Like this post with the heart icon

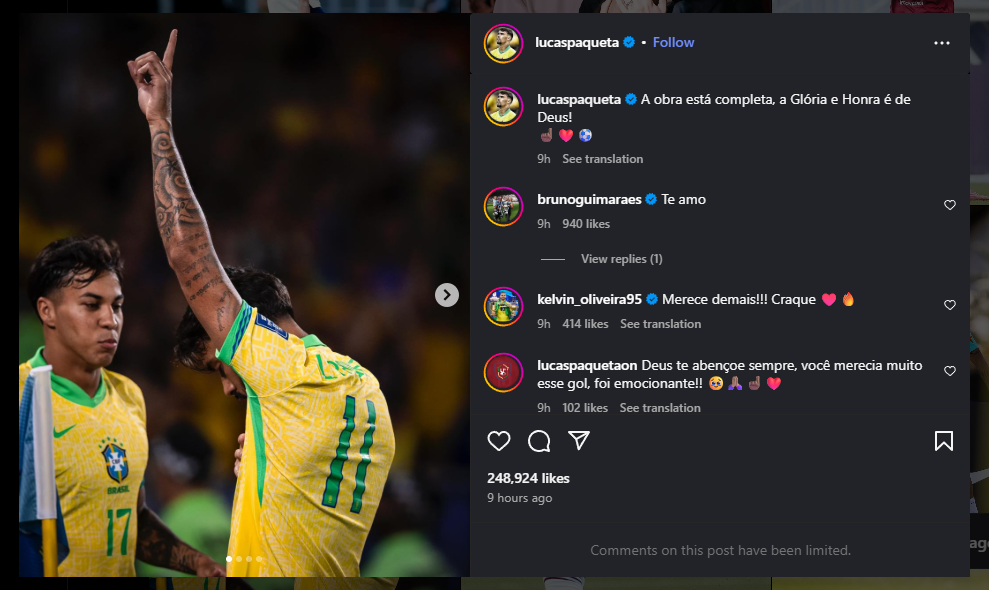coord(499,441)
